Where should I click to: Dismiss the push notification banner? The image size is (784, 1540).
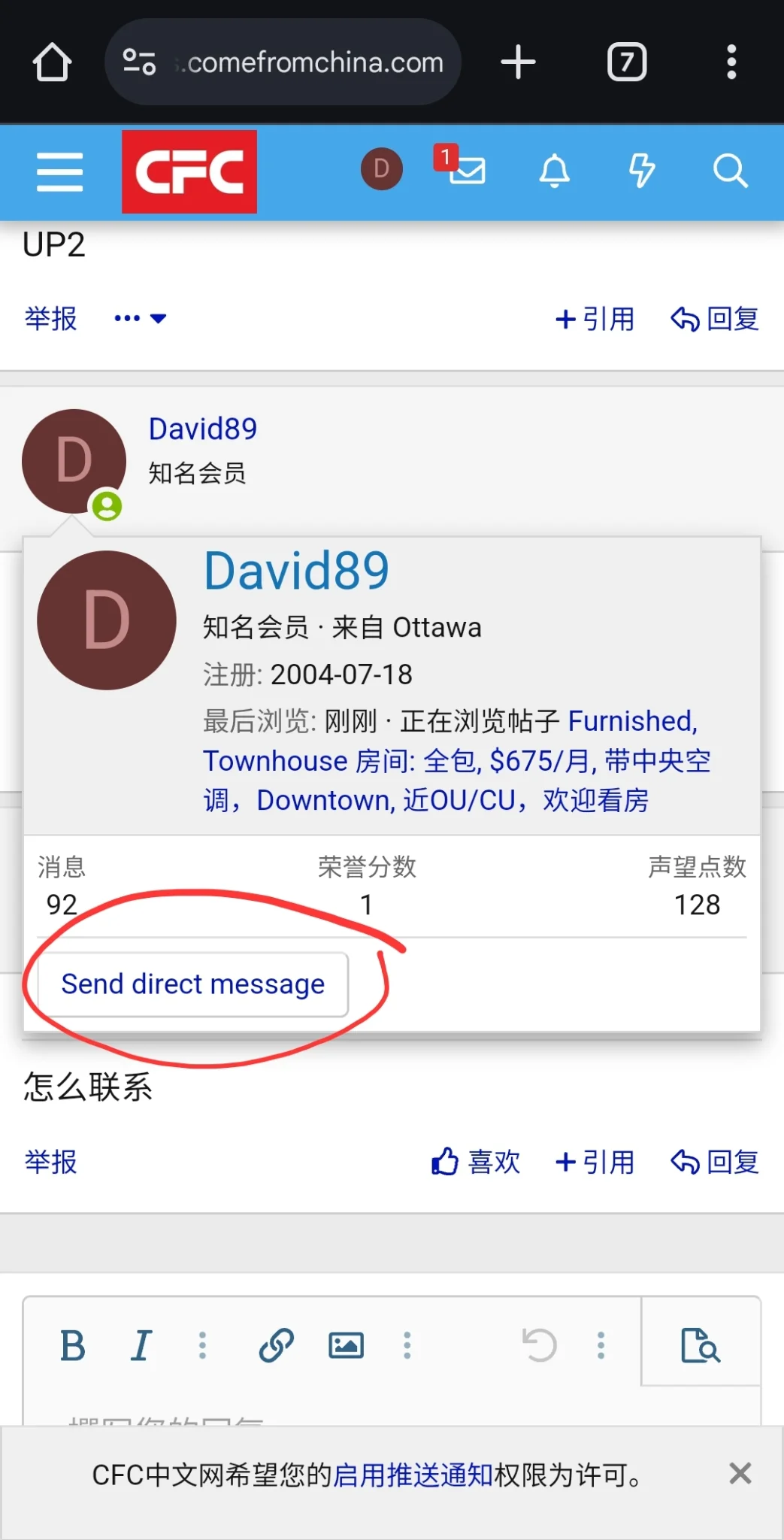point(740,1473)
